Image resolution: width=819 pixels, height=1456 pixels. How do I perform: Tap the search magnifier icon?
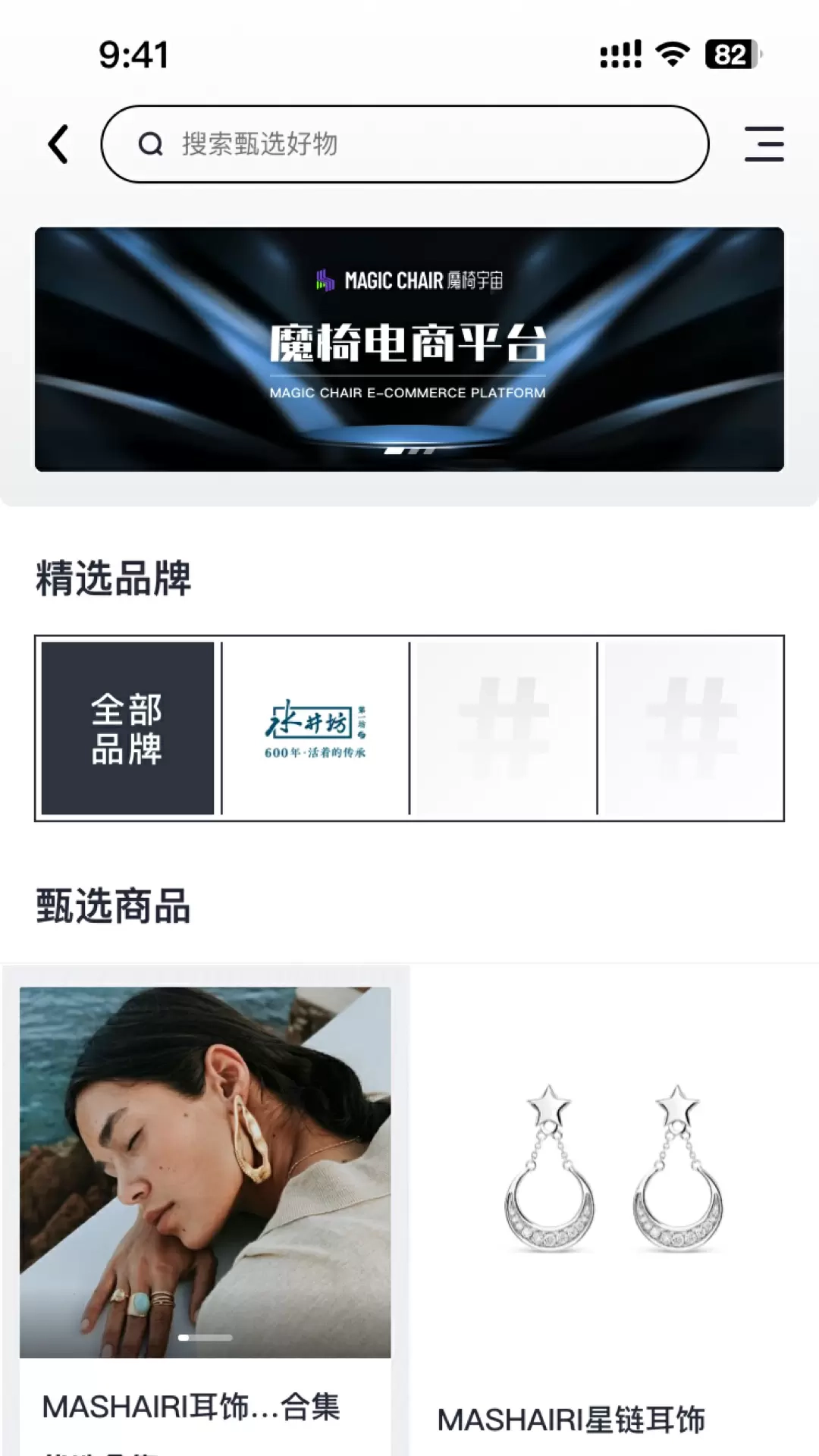click(152, 144)
